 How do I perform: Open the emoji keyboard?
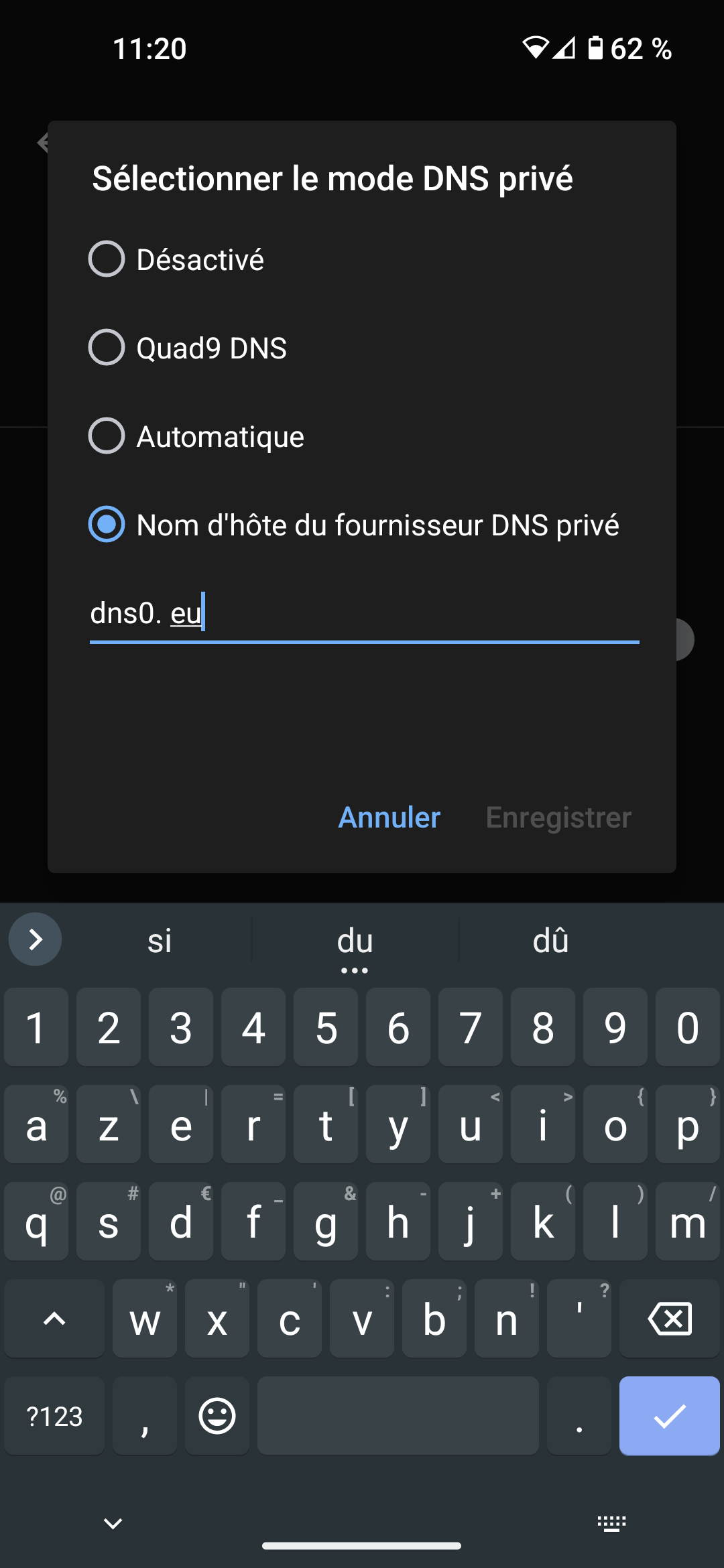point(217,1416)
